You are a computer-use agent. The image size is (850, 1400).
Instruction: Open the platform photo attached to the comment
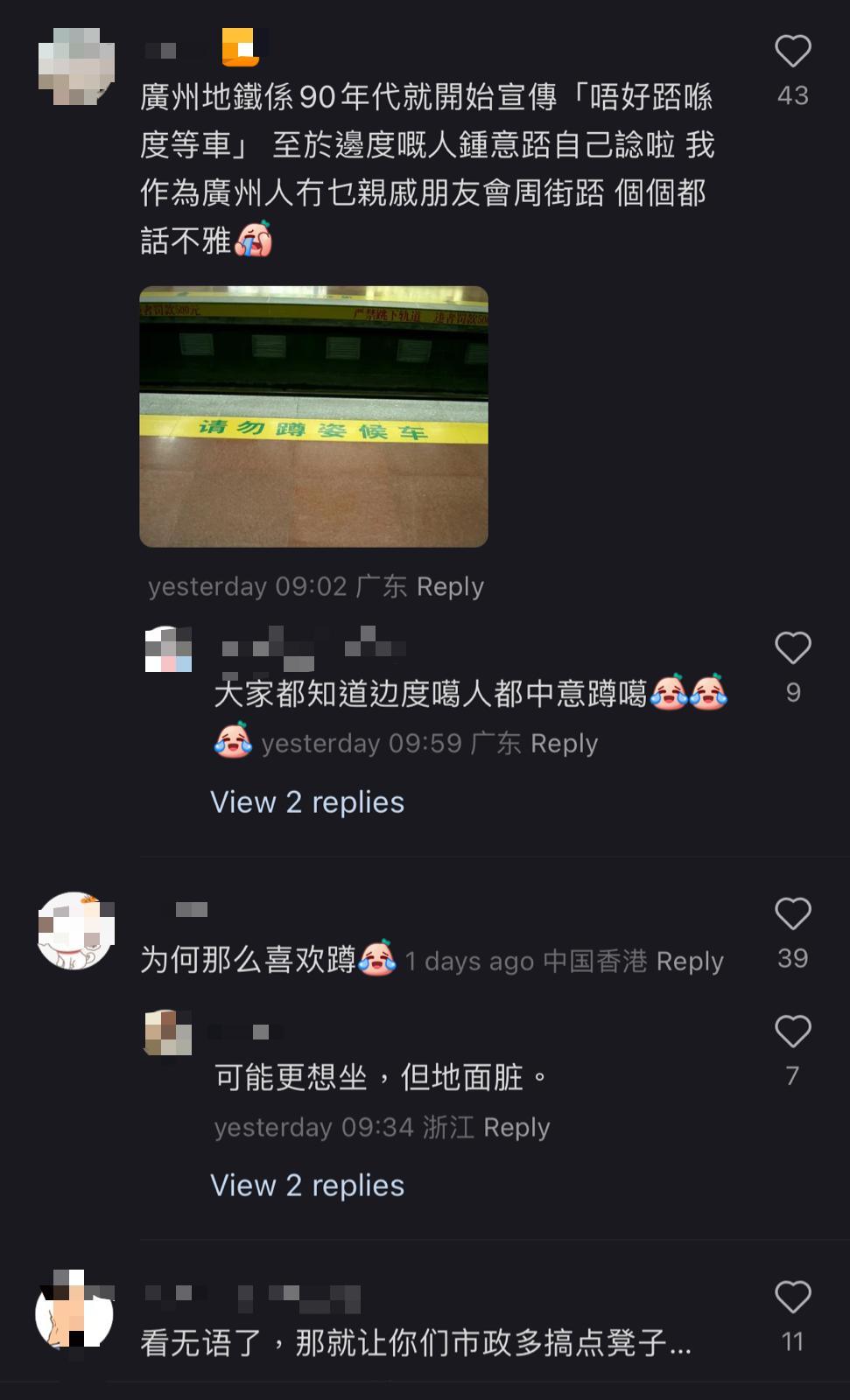click(x=313, y=416)
